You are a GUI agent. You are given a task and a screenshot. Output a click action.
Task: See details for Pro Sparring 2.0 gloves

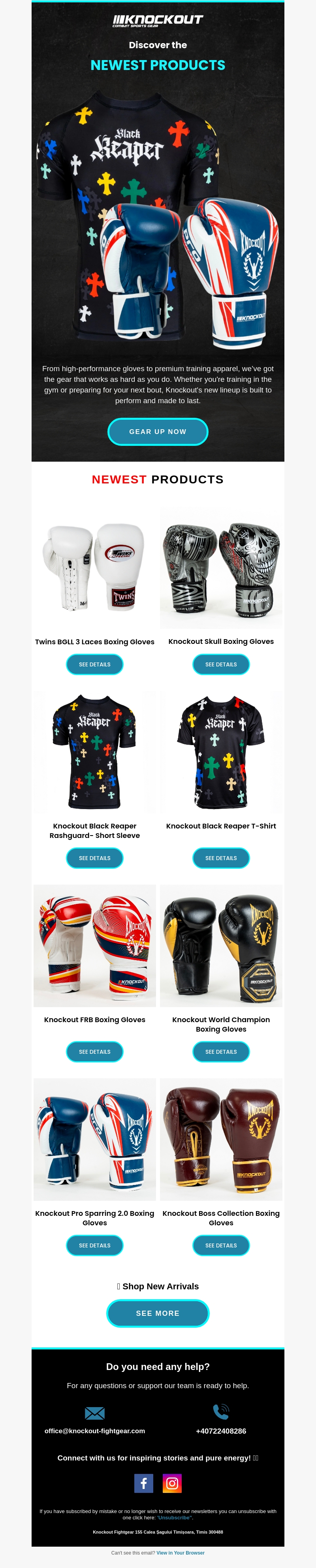[94, 1245]
